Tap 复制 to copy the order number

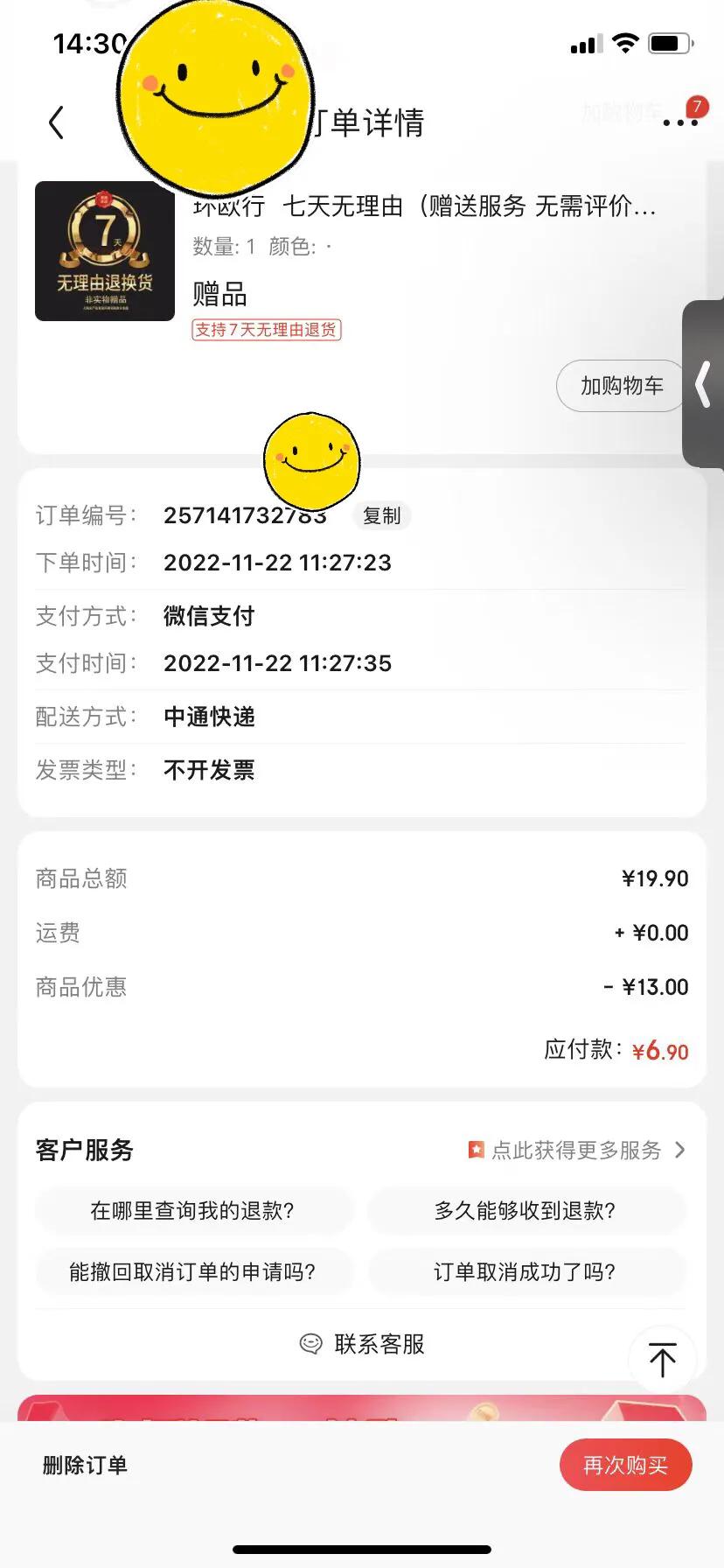382,516
